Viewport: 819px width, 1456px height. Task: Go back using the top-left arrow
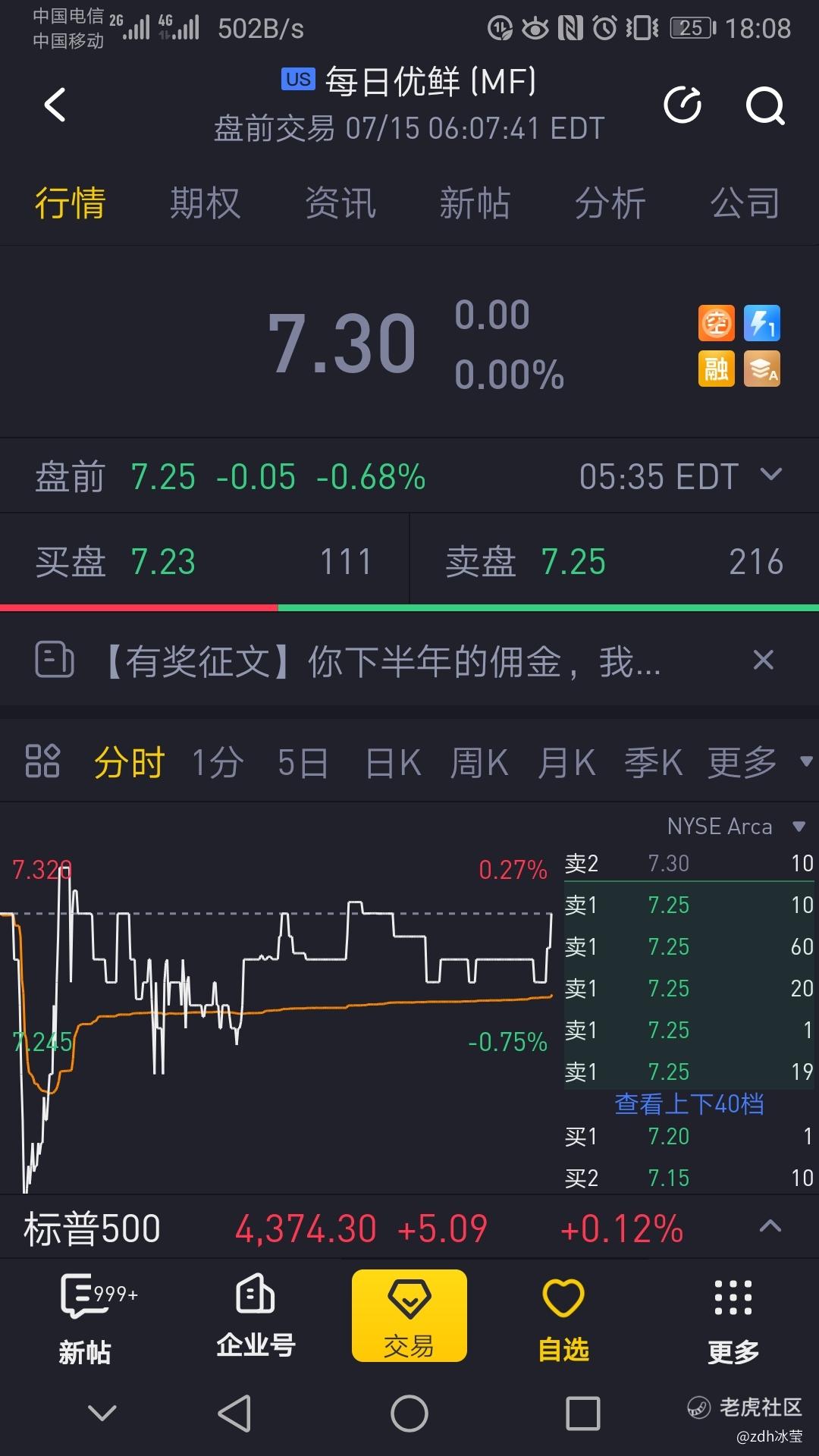pos(55,105)
